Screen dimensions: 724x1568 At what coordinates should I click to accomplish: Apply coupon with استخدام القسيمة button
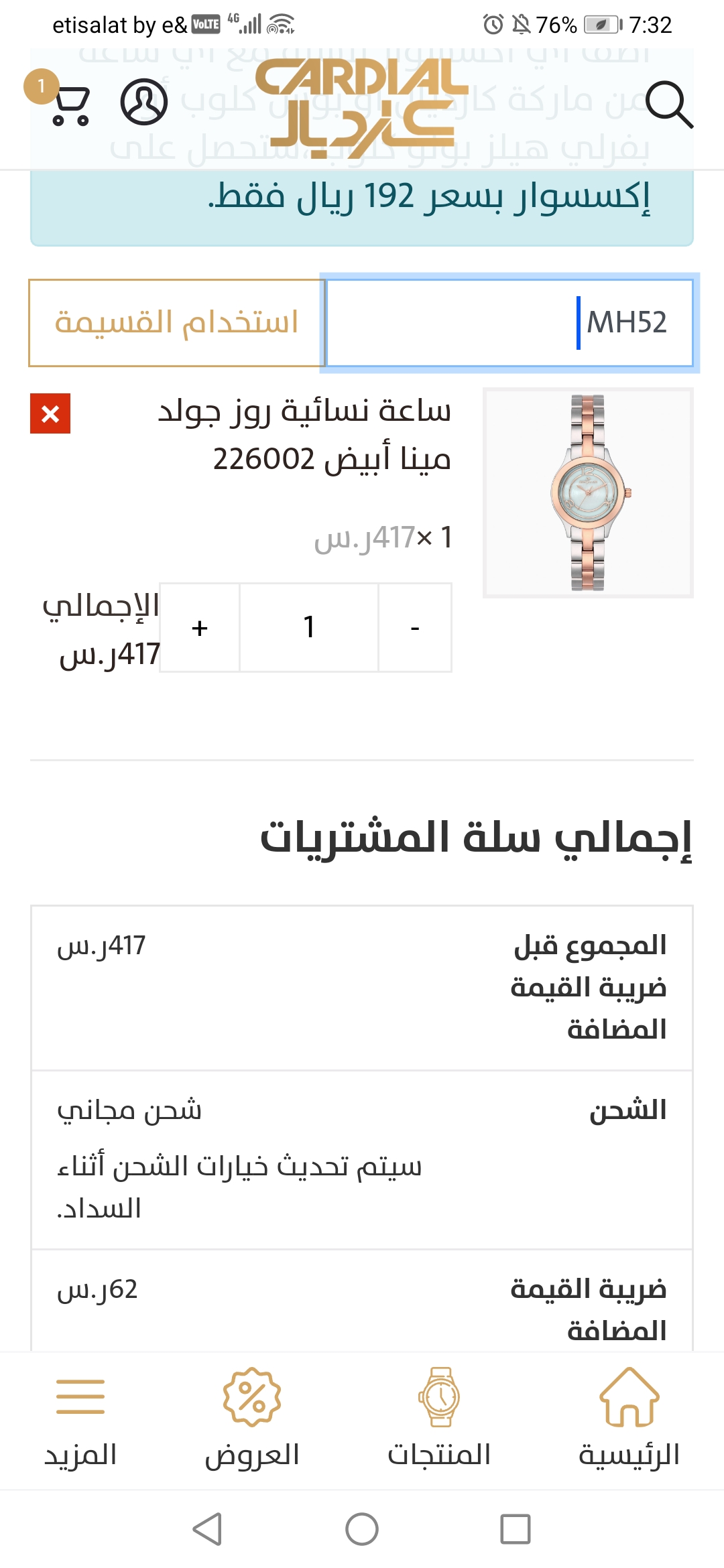(176, 323)
